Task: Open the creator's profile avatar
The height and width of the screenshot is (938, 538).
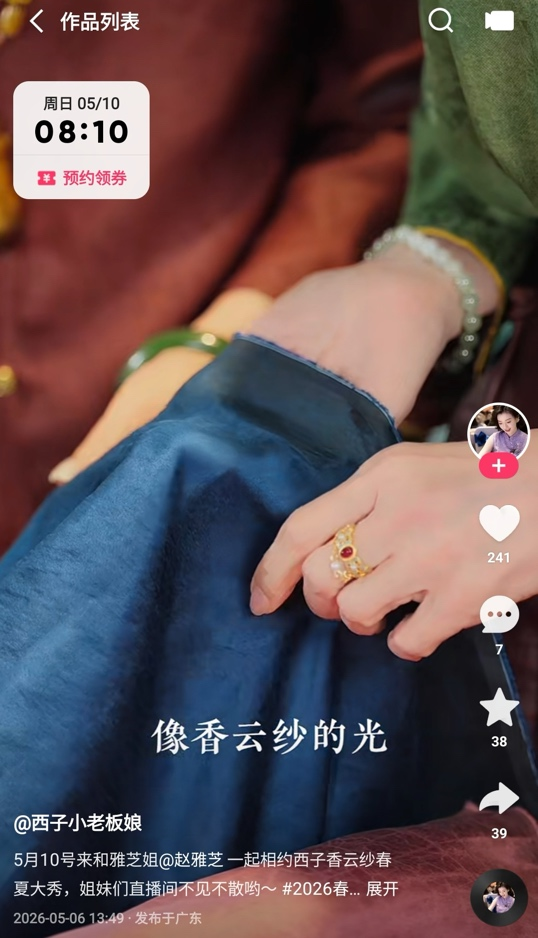Action: (499, 432)
